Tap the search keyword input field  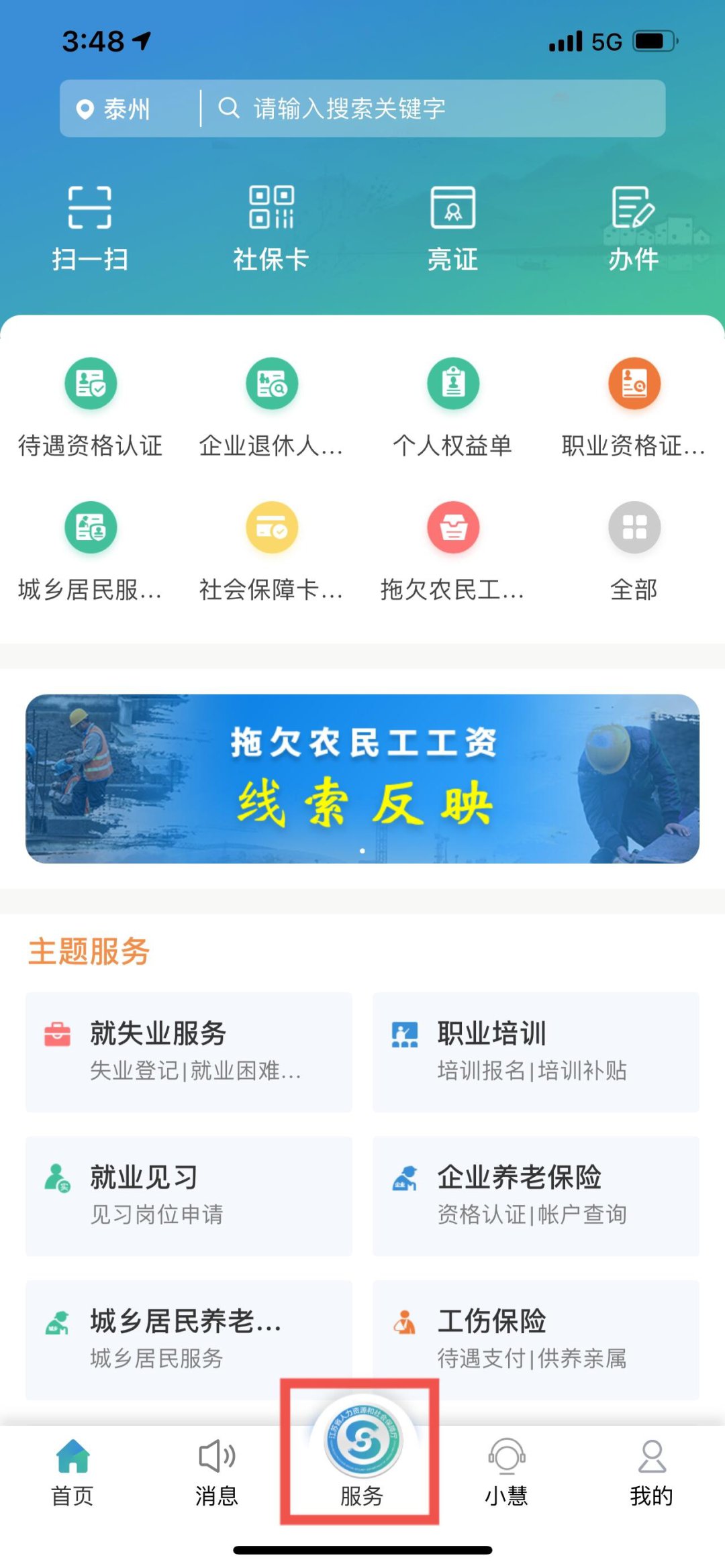(430, 109)
